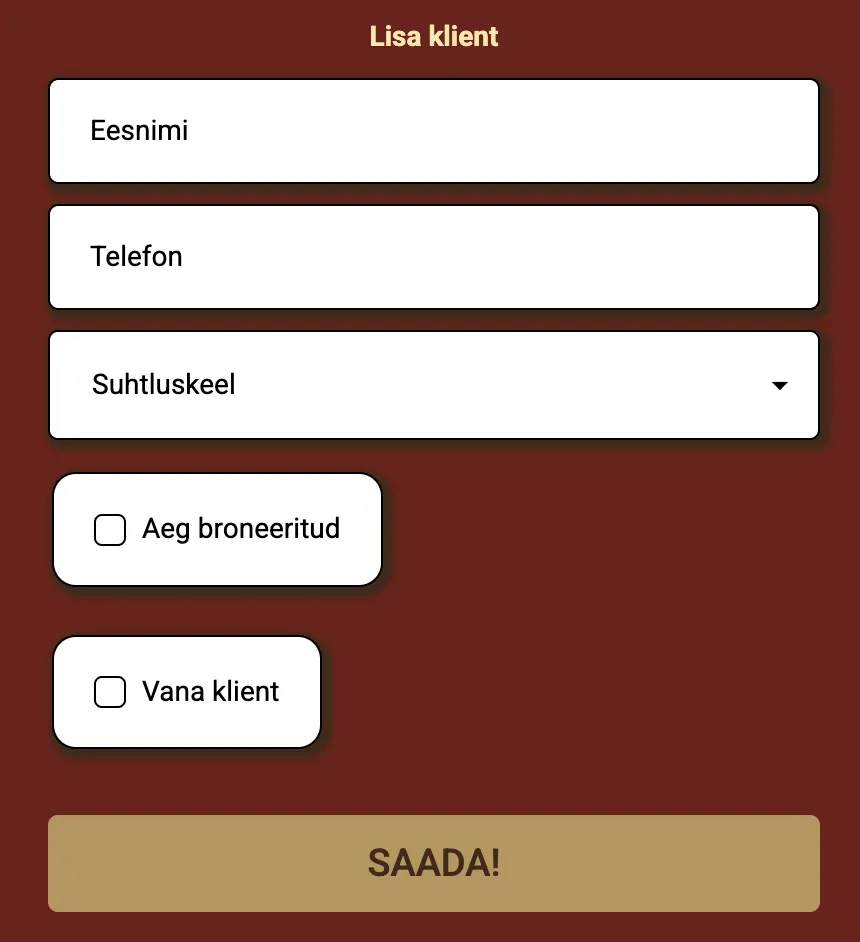Check the Aeg broneeritud checkbox
This screenshot has height=942, width=860.
pyautogui.click(x=110, y=530)
